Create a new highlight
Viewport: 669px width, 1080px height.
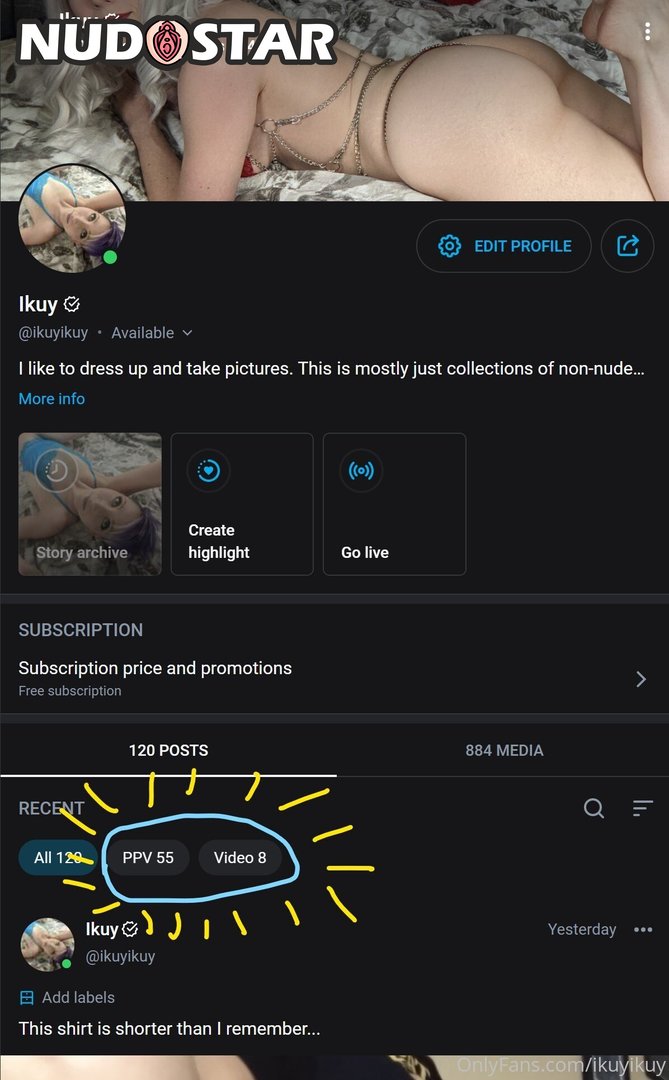pos(242,504)
